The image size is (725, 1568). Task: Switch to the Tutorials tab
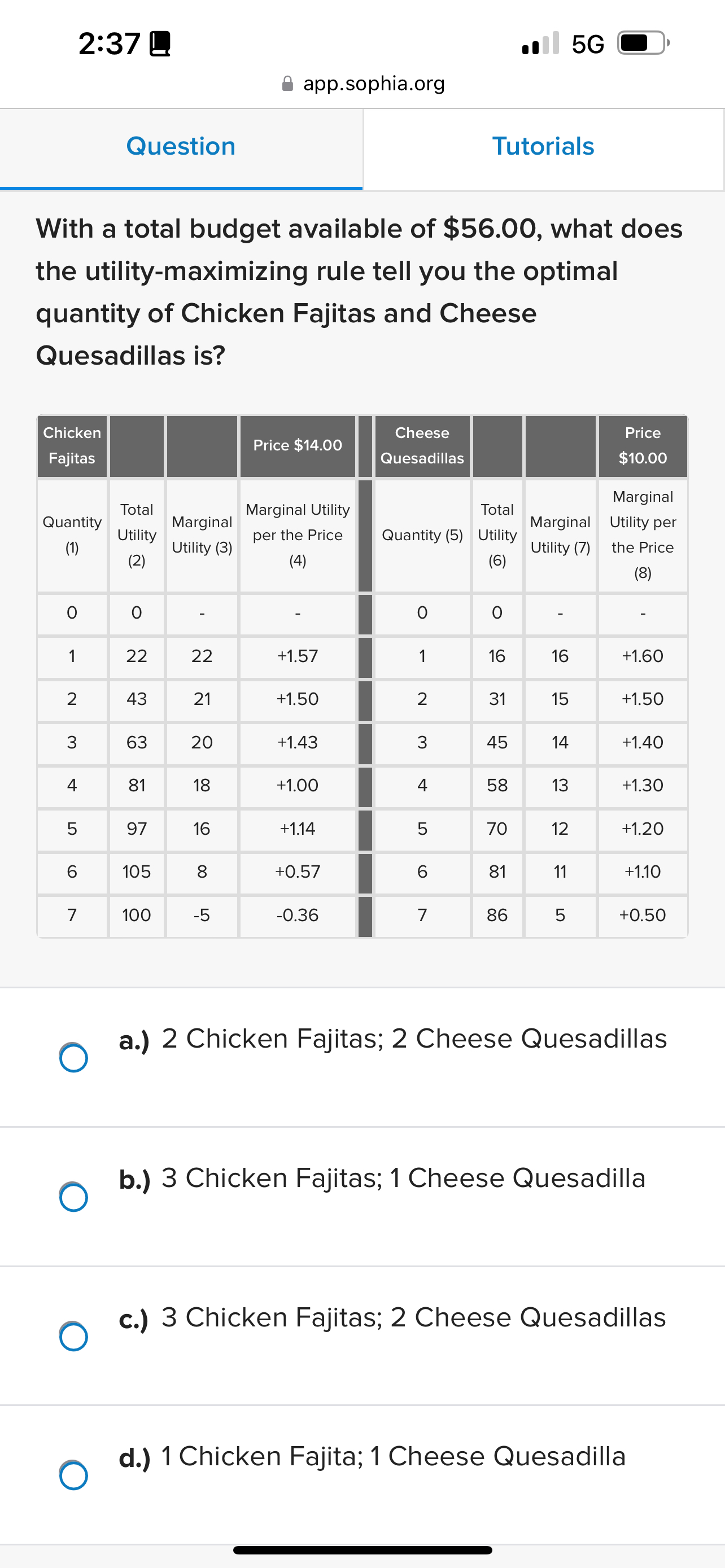pos(544,146)
